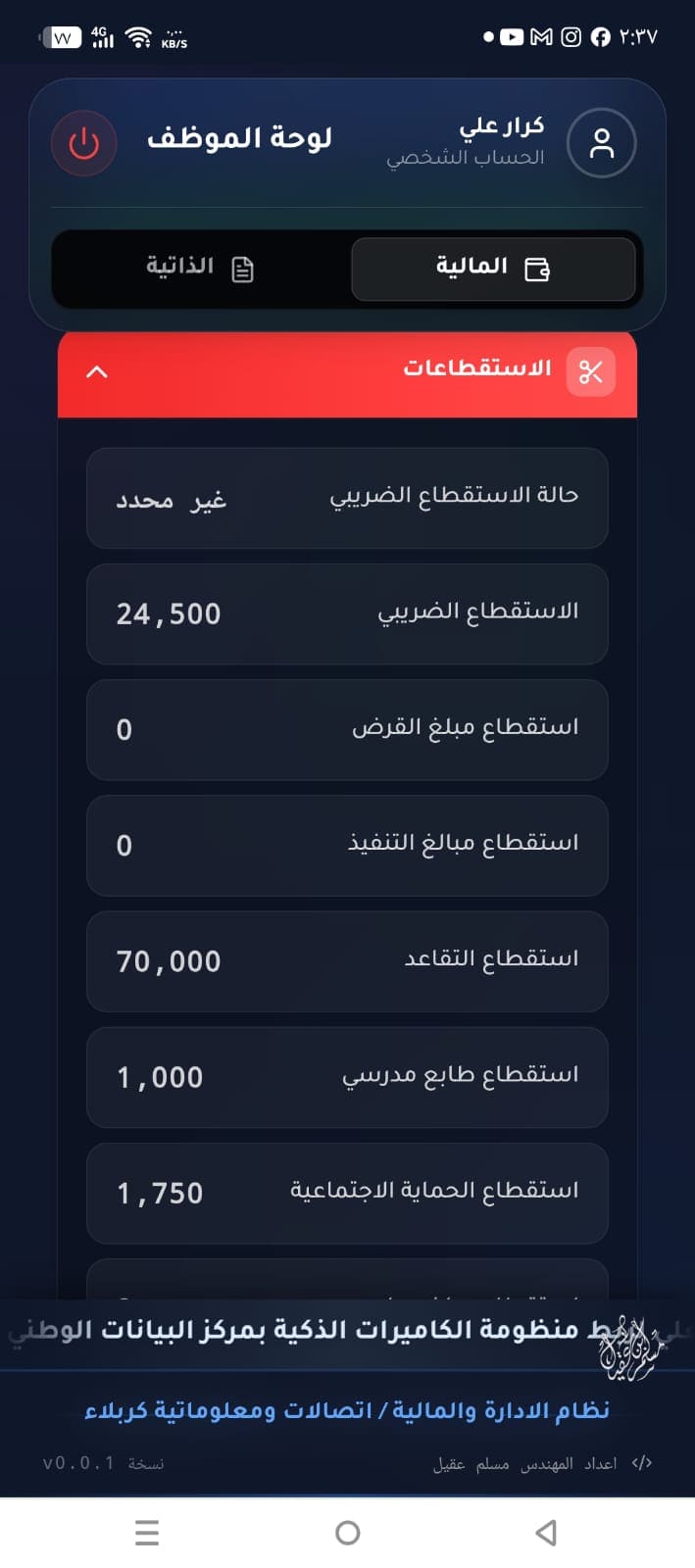The width and height of the screenshot is (695, 1568).
Task: Switch to the الذاتية tab
Action: pyautogui.click(x=200, y=268)
